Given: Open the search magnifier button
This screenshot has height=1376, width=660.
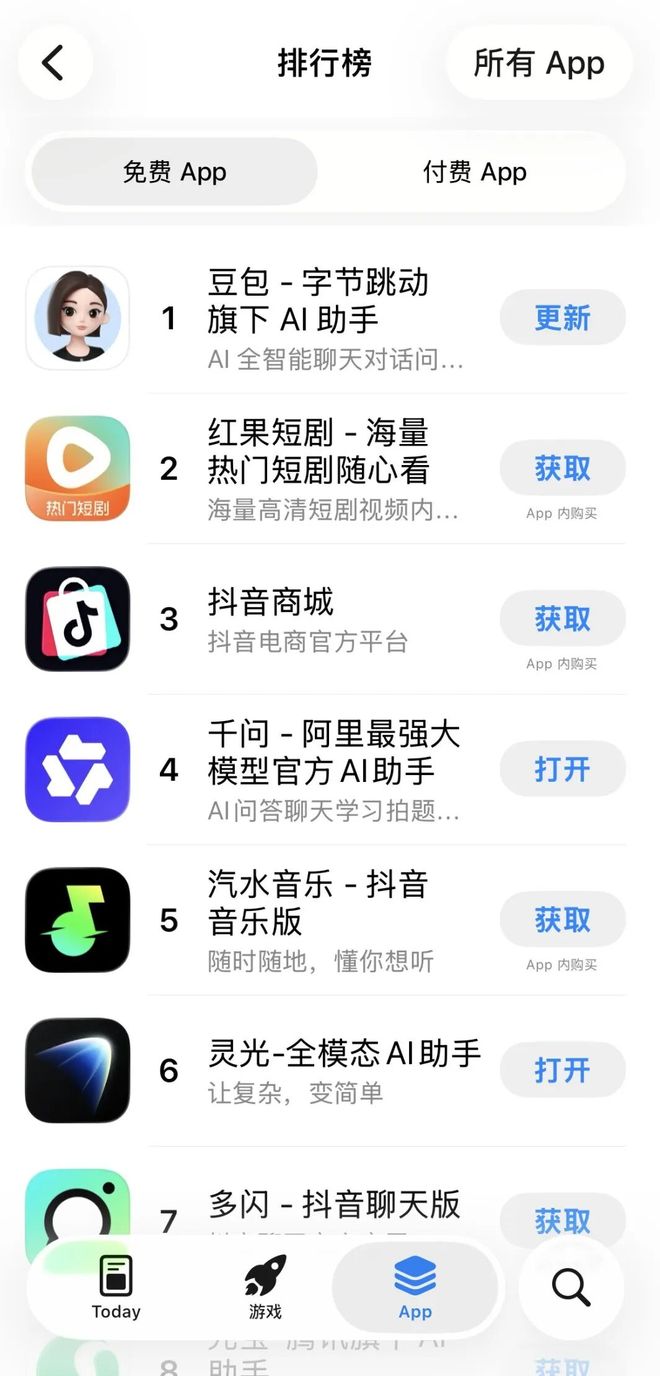Looking at the screenshot, I should pyautogui.click(x=571, y=1288).
